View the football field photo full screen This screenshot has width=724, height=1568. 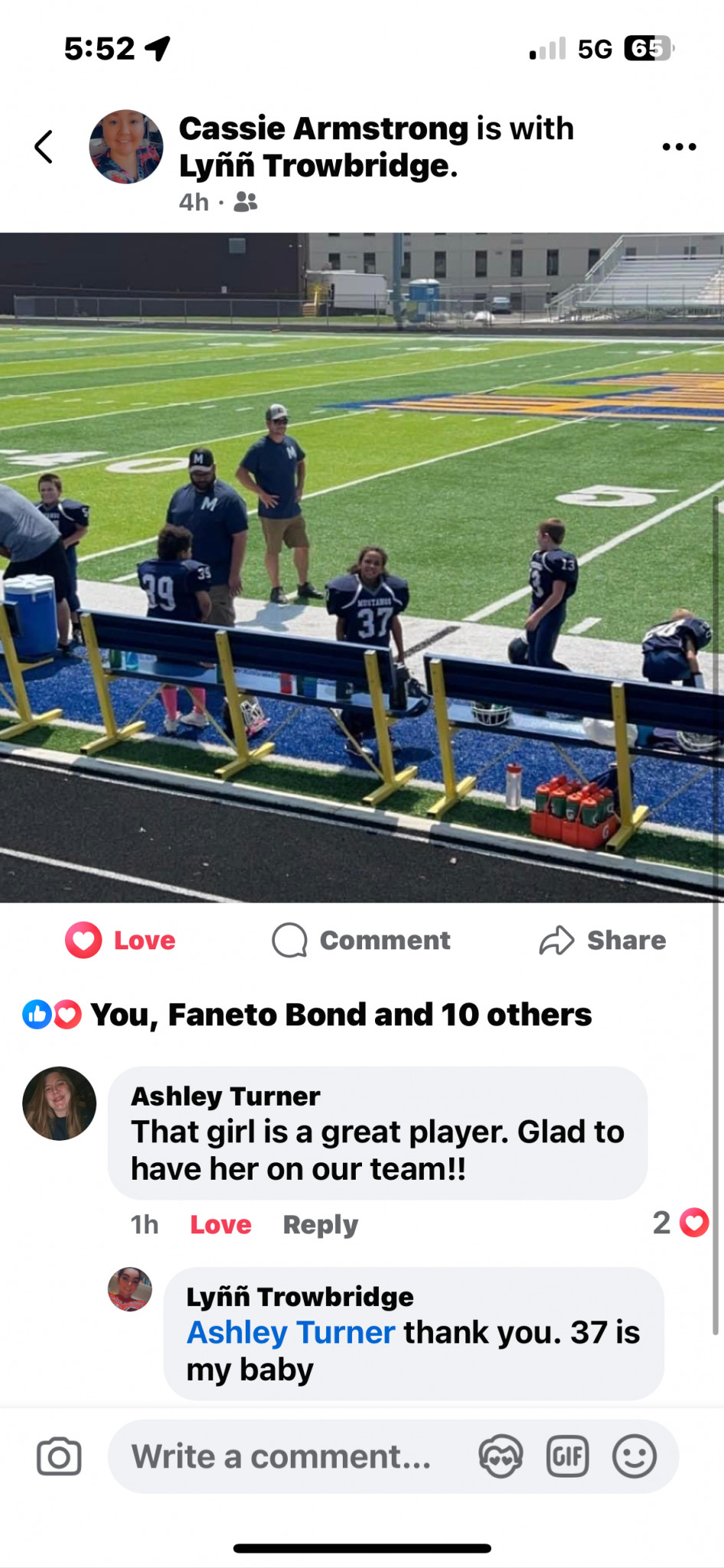tap(362, 567)
